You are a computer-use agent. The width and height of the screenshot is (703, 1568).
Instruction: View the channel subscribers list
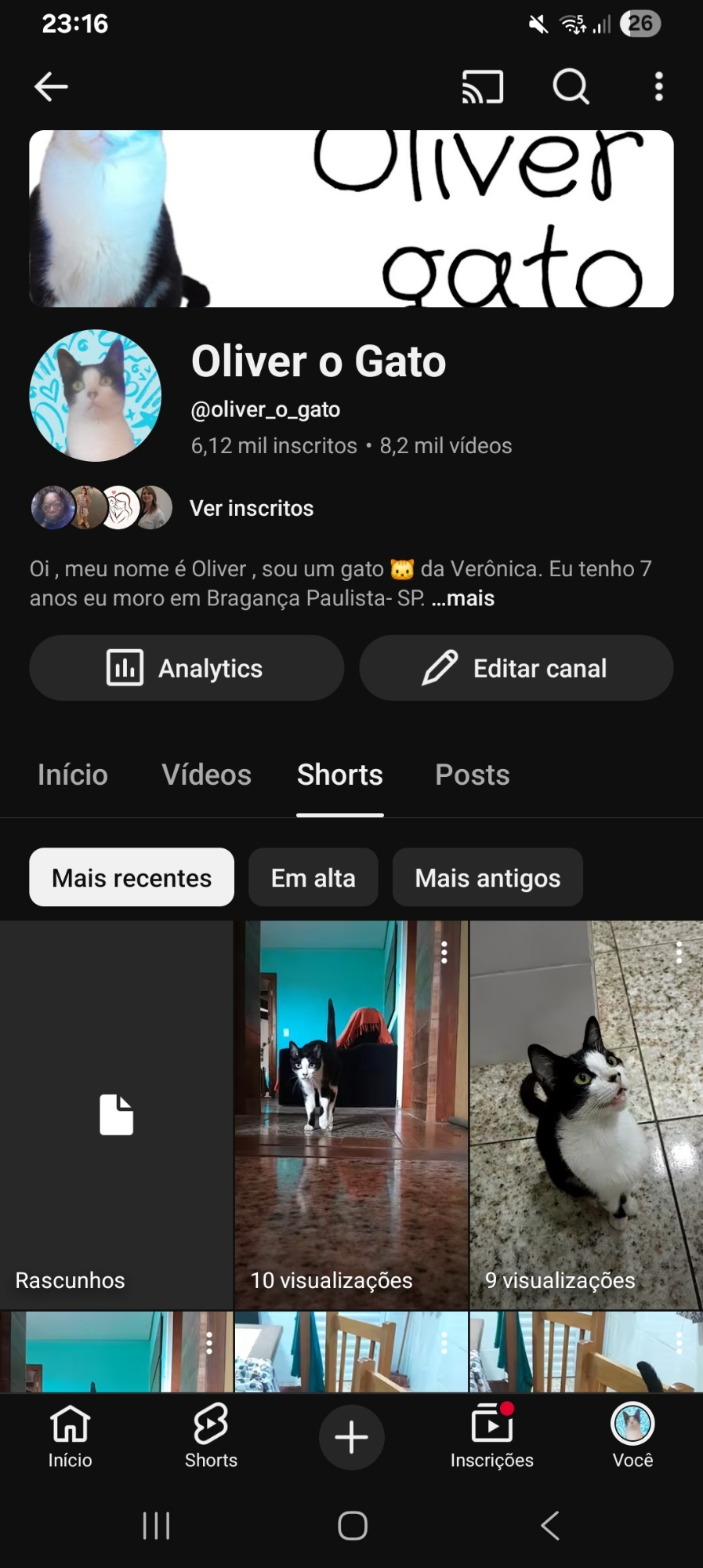point(251,508)
